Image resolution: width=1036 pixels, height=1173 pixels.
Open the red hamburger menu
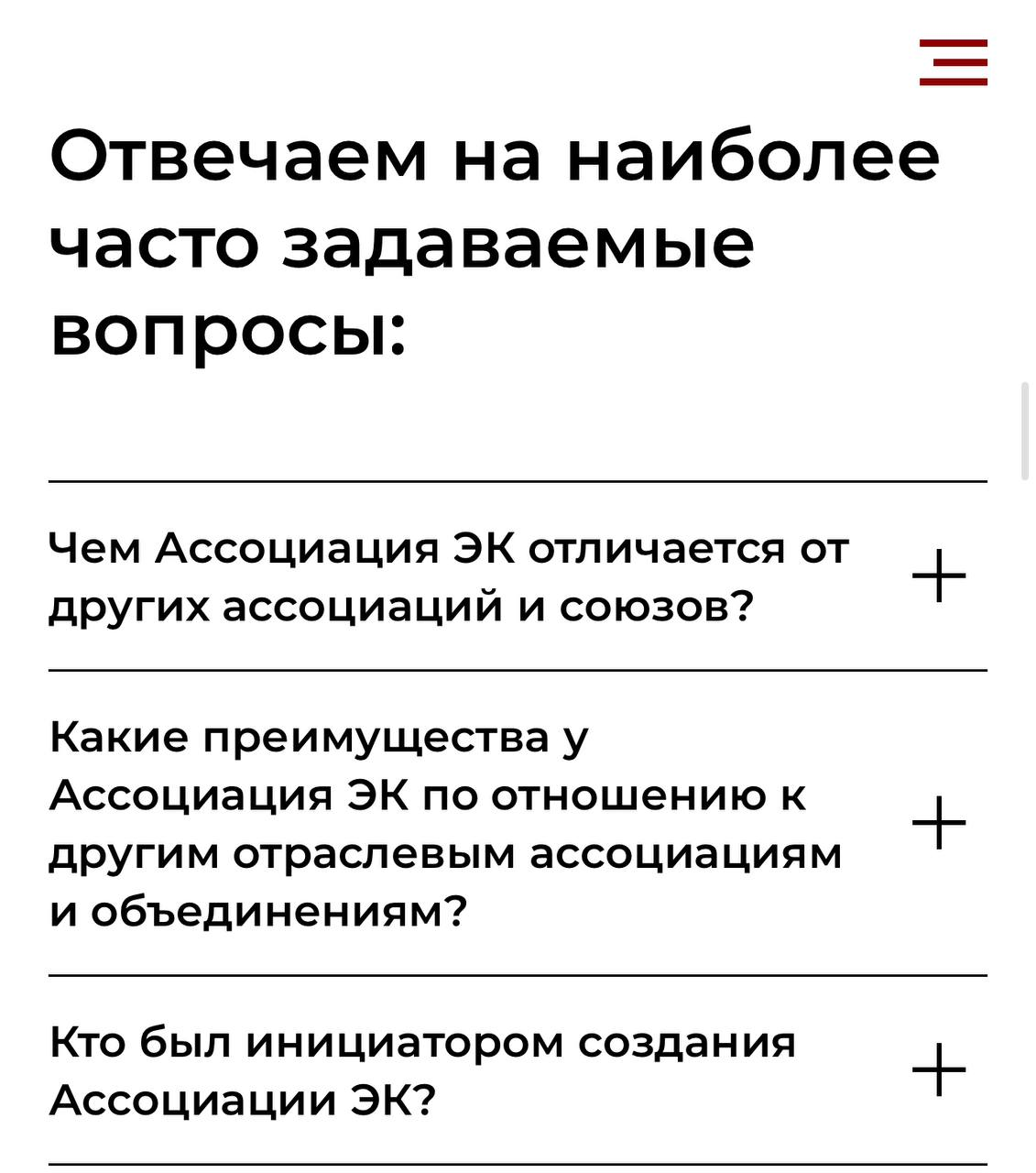tap(954, 62)
